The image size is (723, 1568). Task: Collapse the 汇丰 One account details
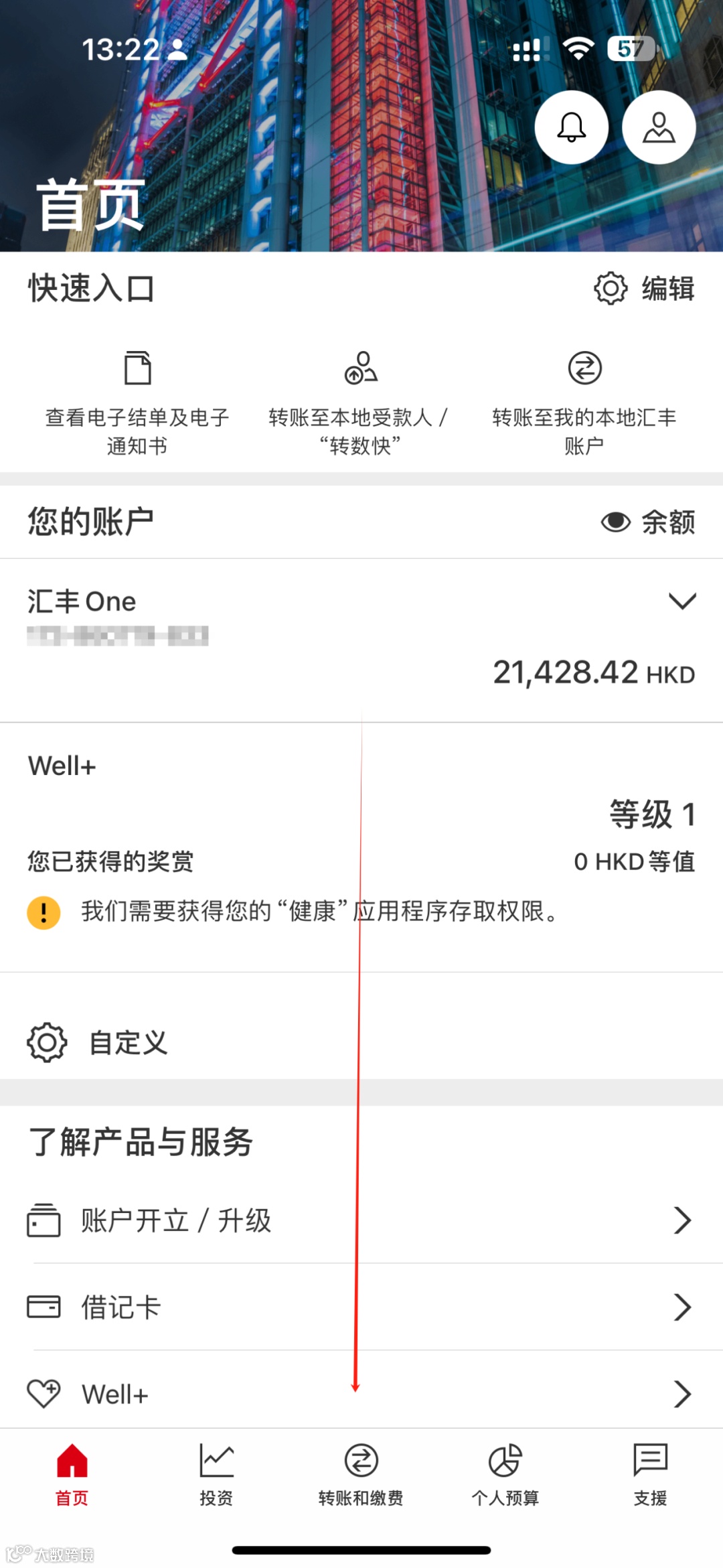point(681,601)
